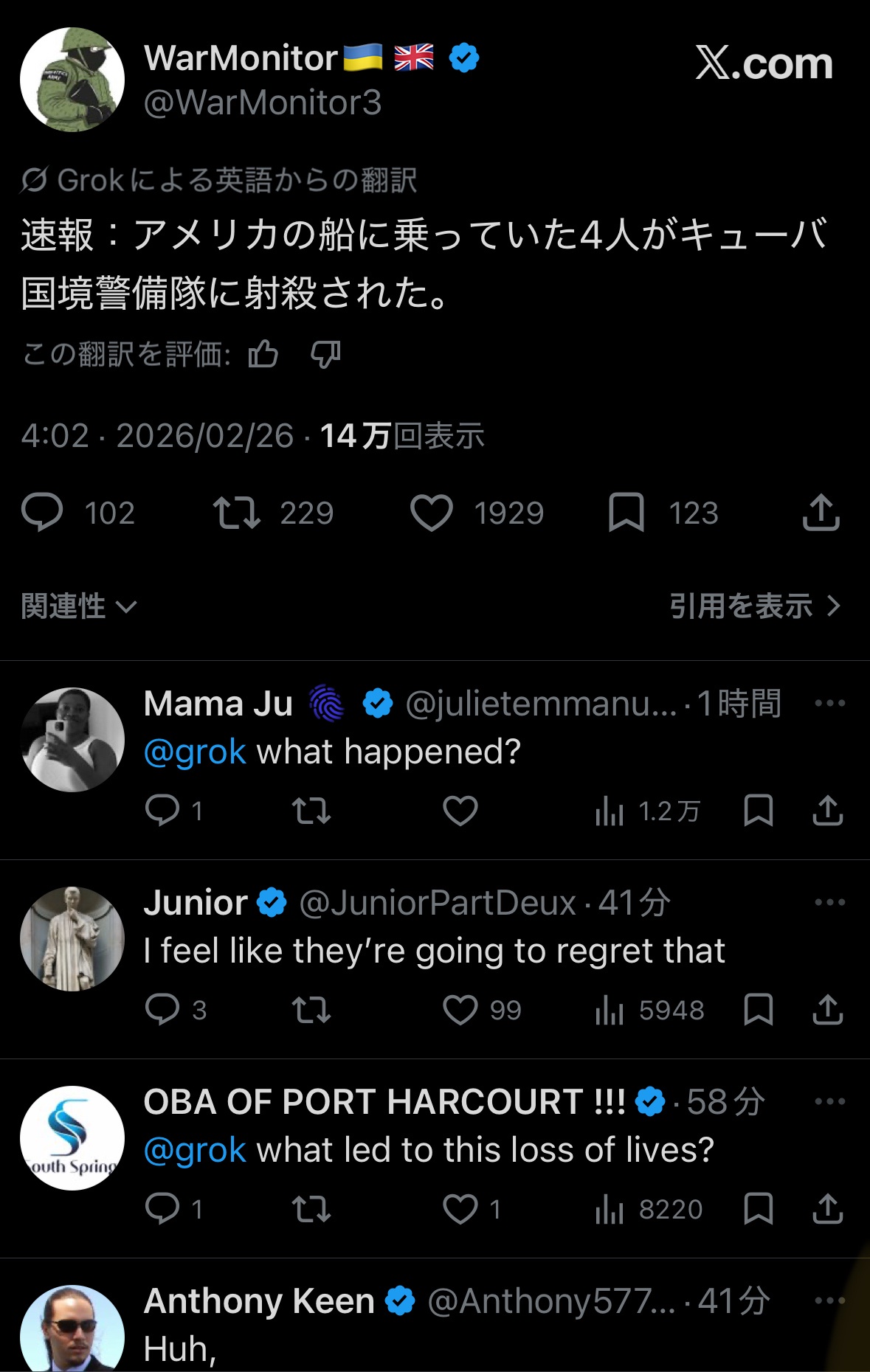Bookmark Junior's reply
This screenshot has width=870, height=1372.
tap(758, 1010)
